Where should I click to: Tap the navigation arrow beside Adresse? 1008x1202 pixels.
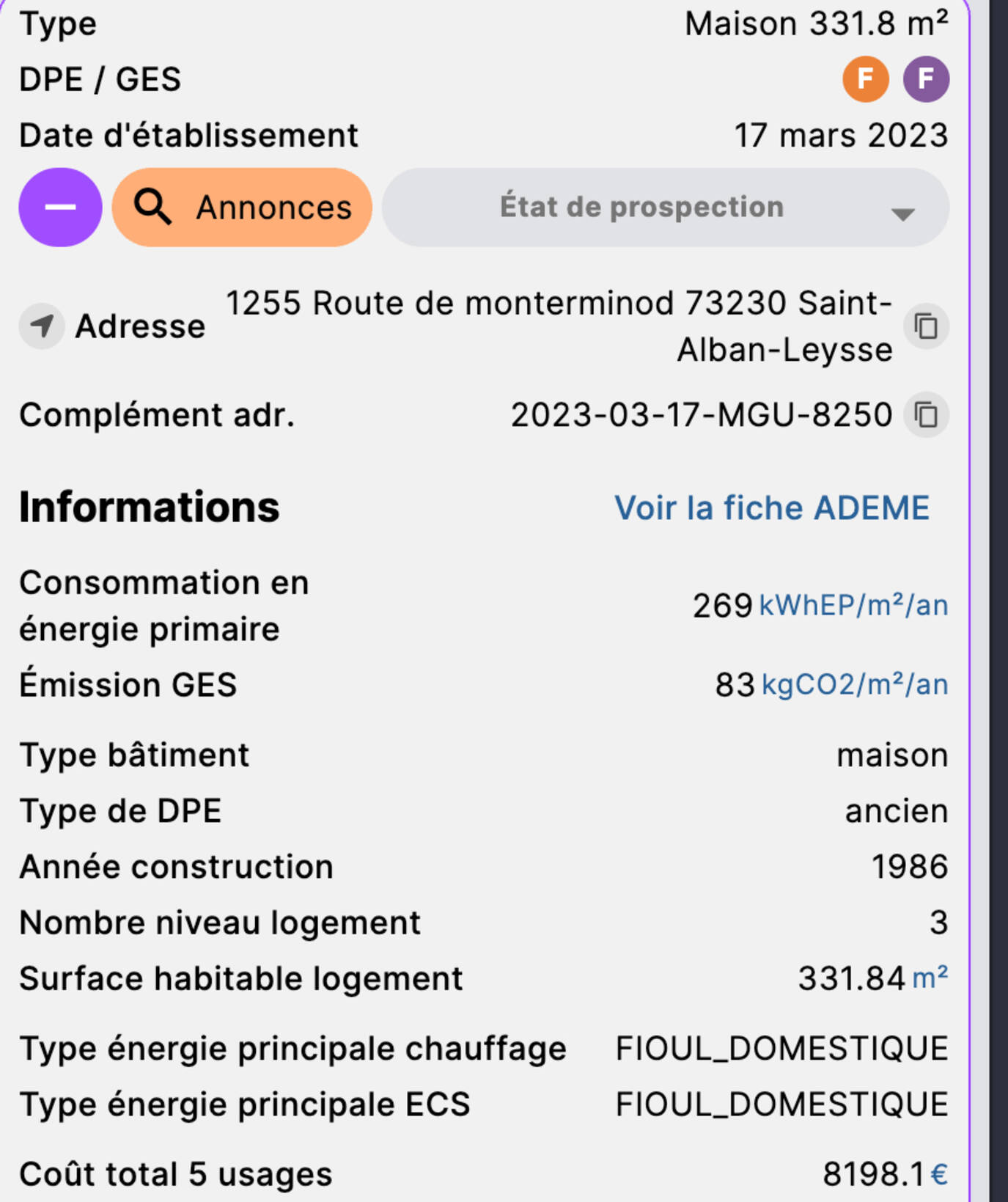(x=42, y=326)
